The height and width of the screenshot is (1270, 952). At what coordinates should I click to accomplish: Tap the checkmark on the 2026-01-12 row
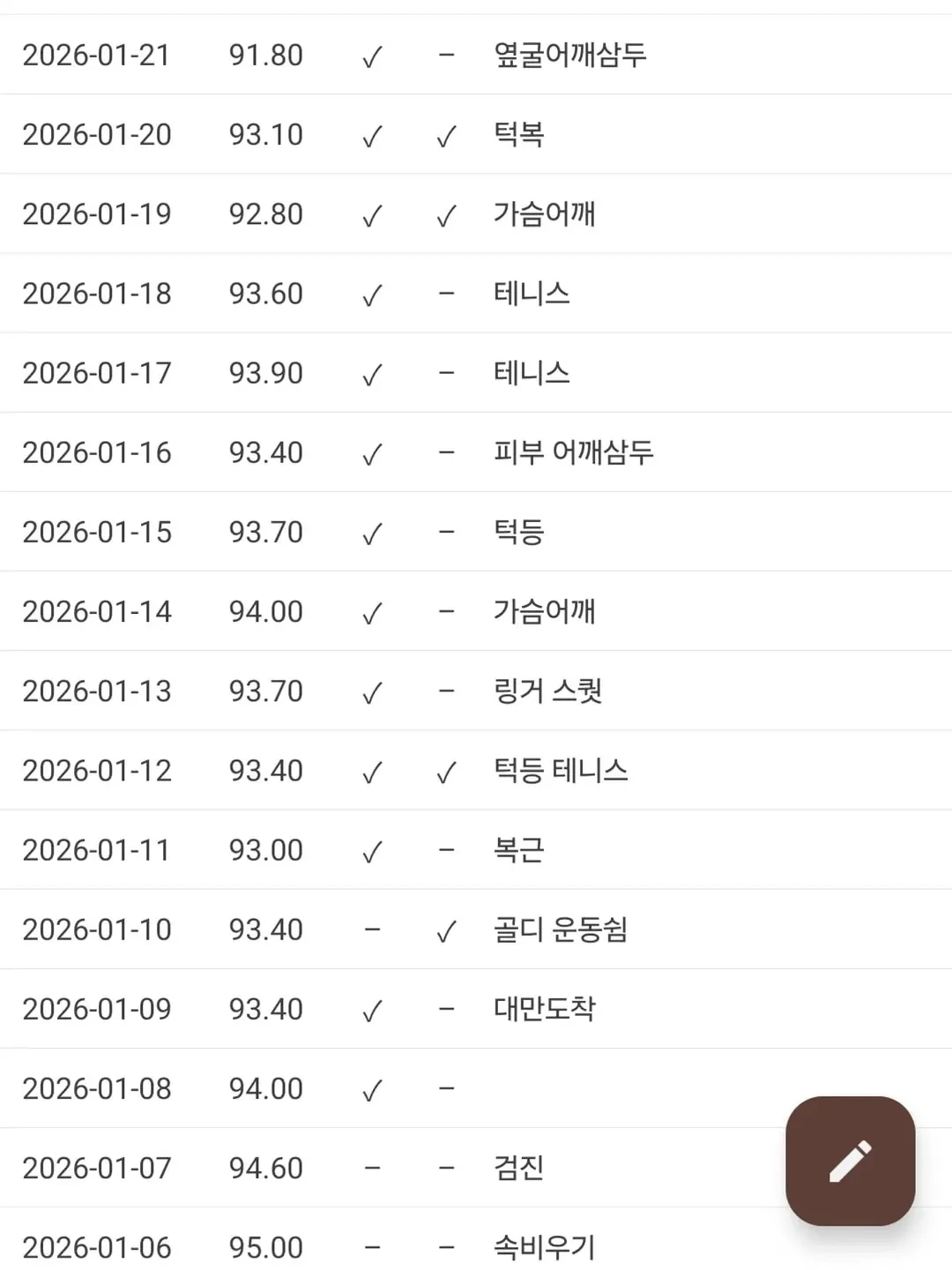370,769
